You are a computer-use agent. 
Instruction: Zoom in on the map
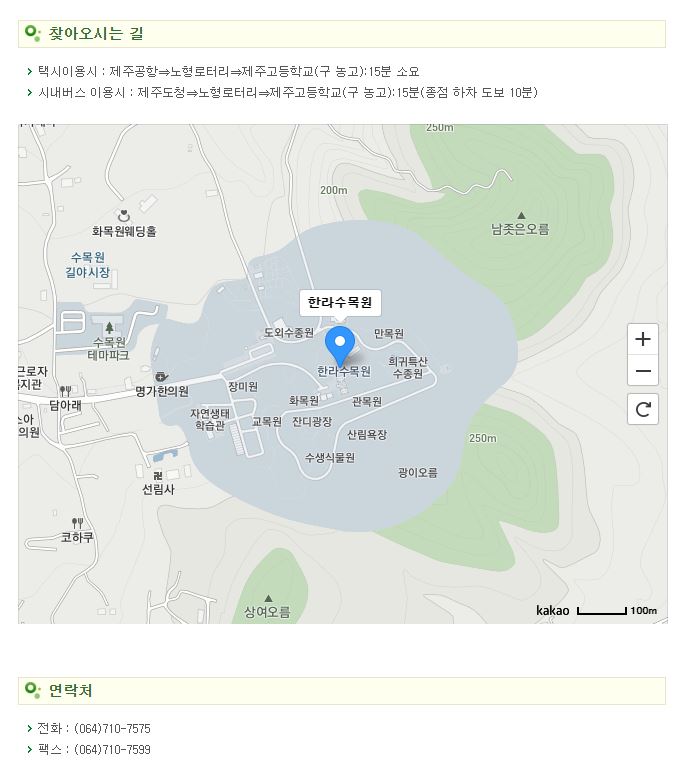[643, 339]
